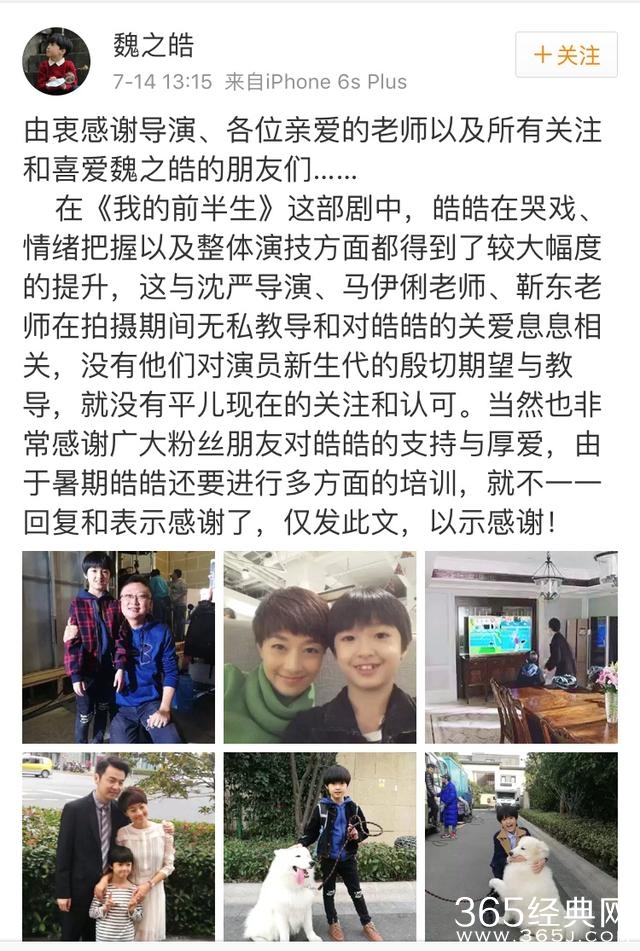Viewport: 640px width, 951px height.
Task: Open photo of boy with man in blue hoodie
Action: pos(118,647)
